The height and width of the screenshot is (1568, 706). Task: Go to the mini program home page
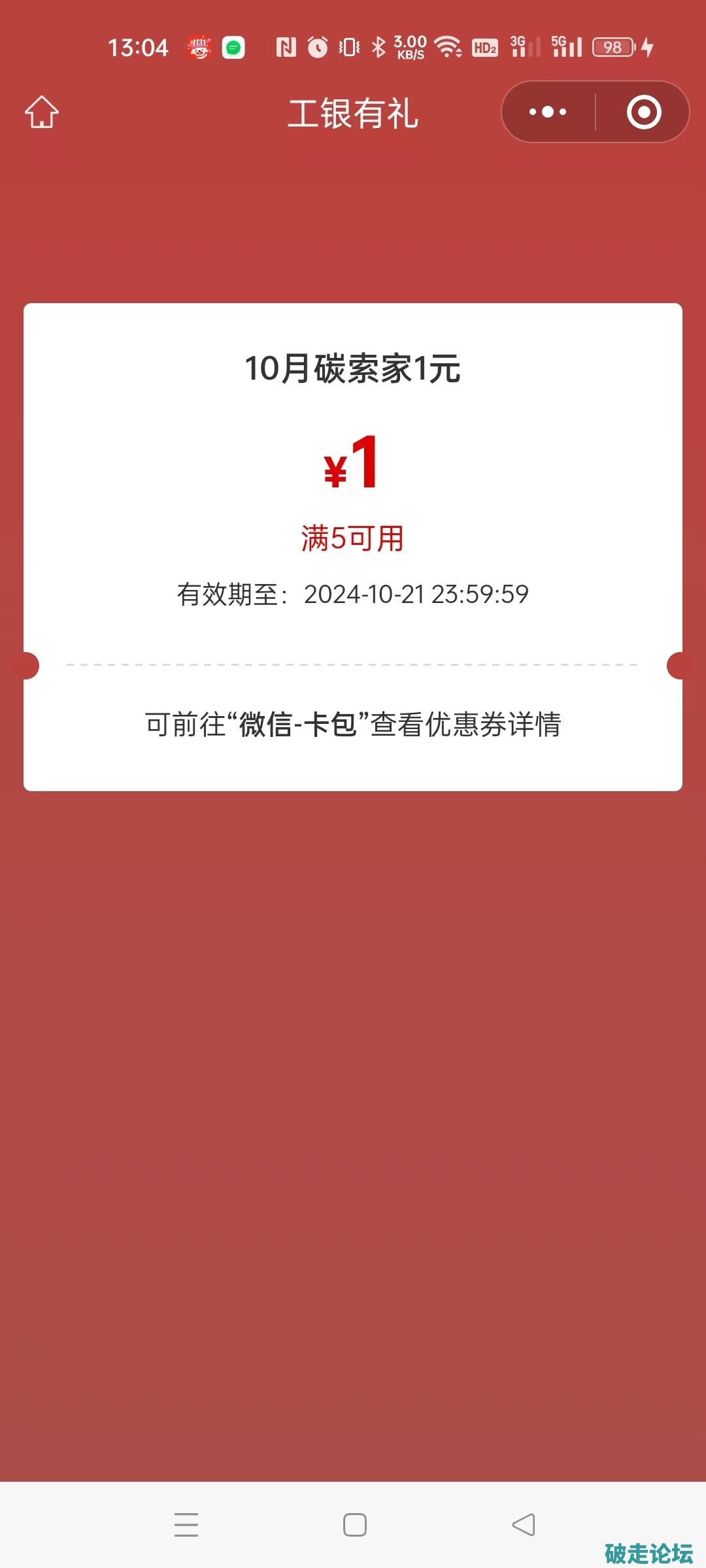click(42, 112)
